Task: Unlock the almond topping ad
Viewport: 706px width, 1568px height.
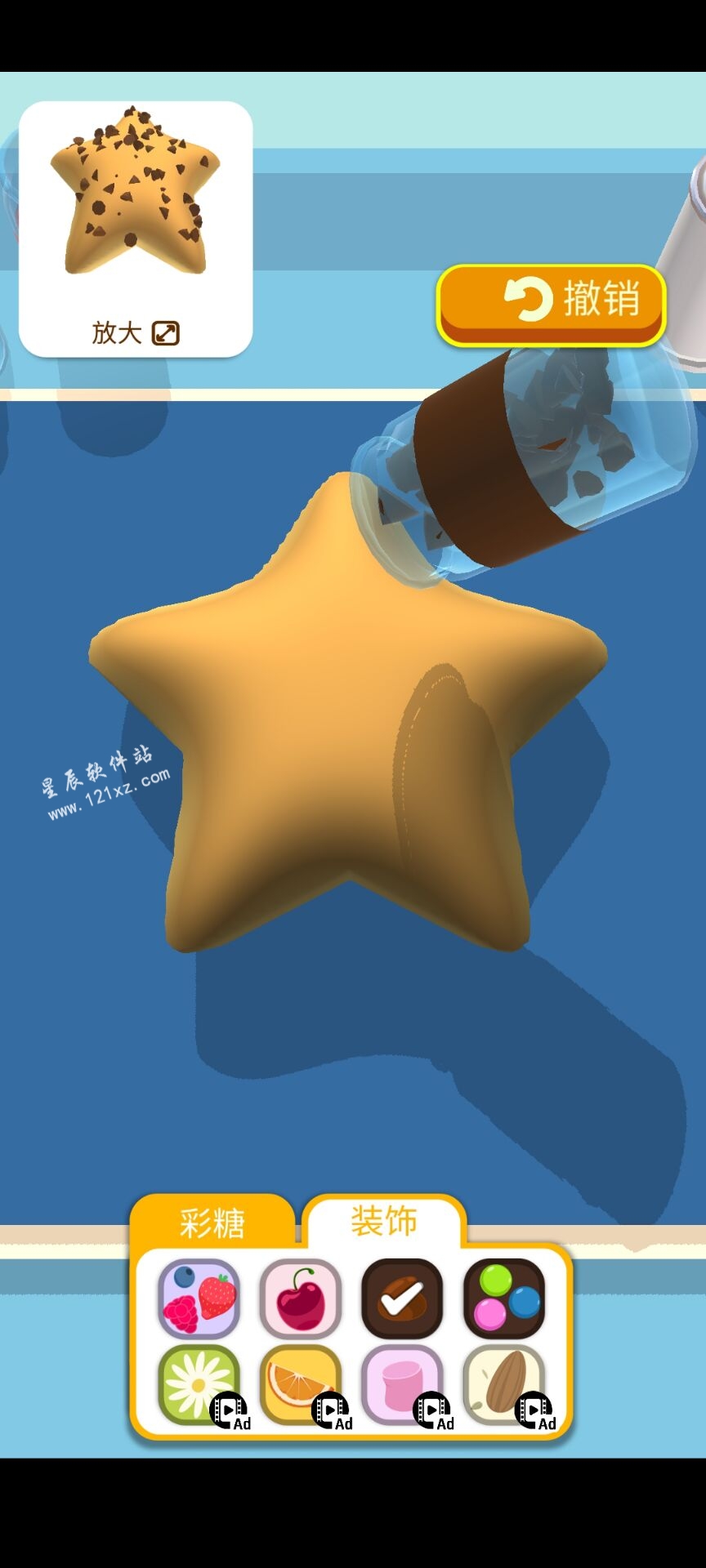Action: click(504, 1385)
